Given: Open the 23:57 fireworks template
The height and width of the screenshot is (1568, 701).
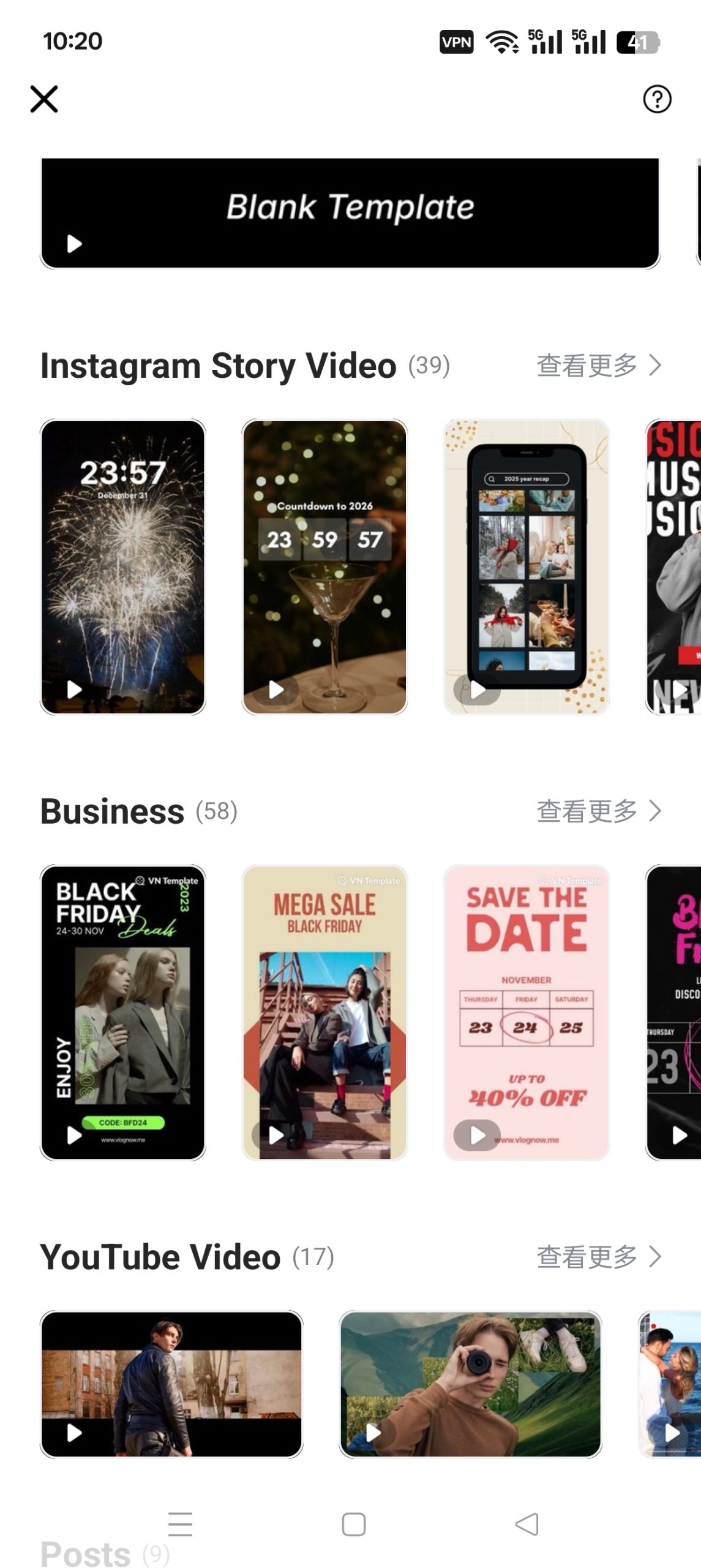Looking at the screenshot, I should (123, 567).
